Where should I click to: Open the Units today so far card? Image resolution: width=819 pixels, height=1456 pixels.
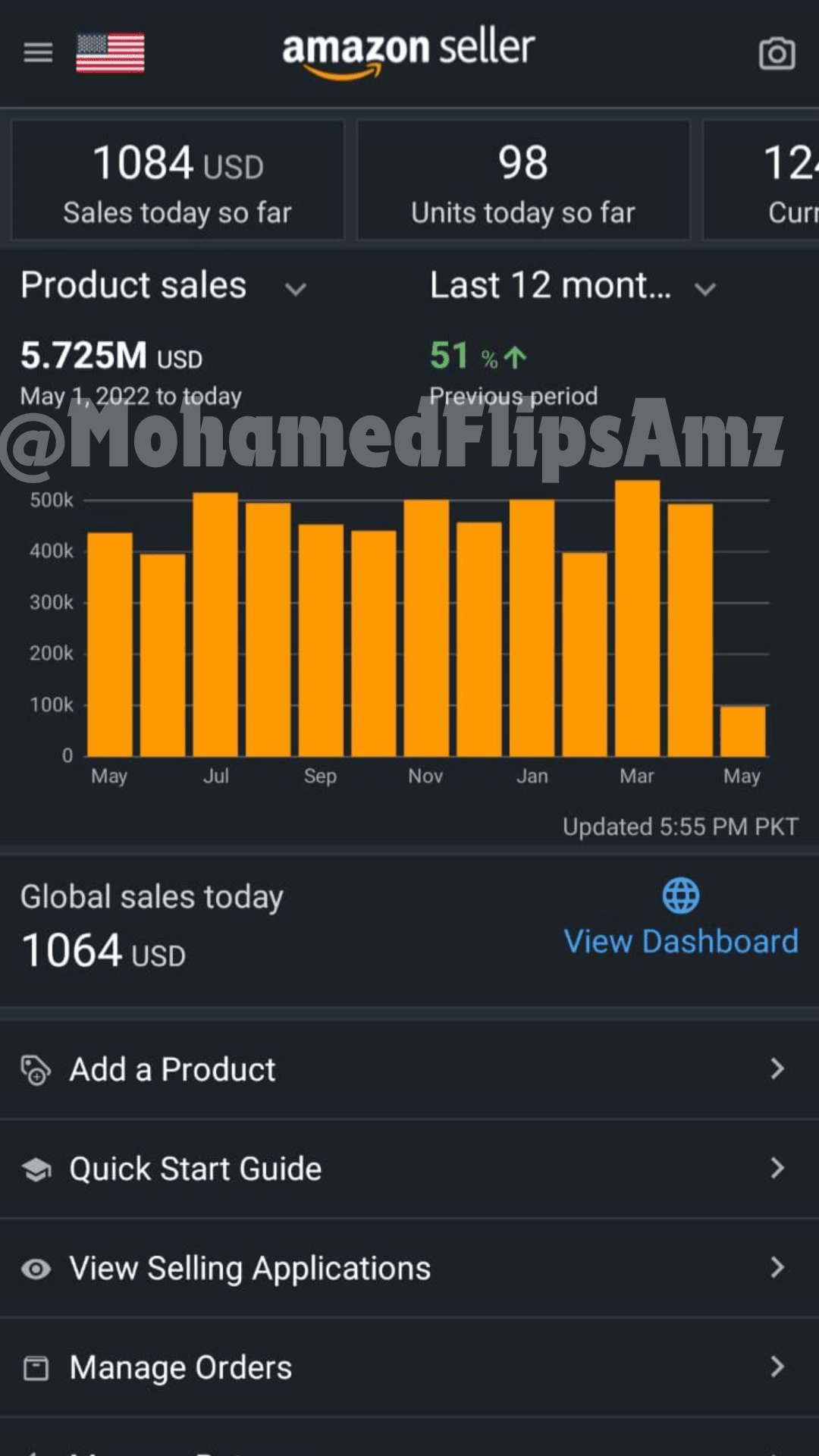523,180
